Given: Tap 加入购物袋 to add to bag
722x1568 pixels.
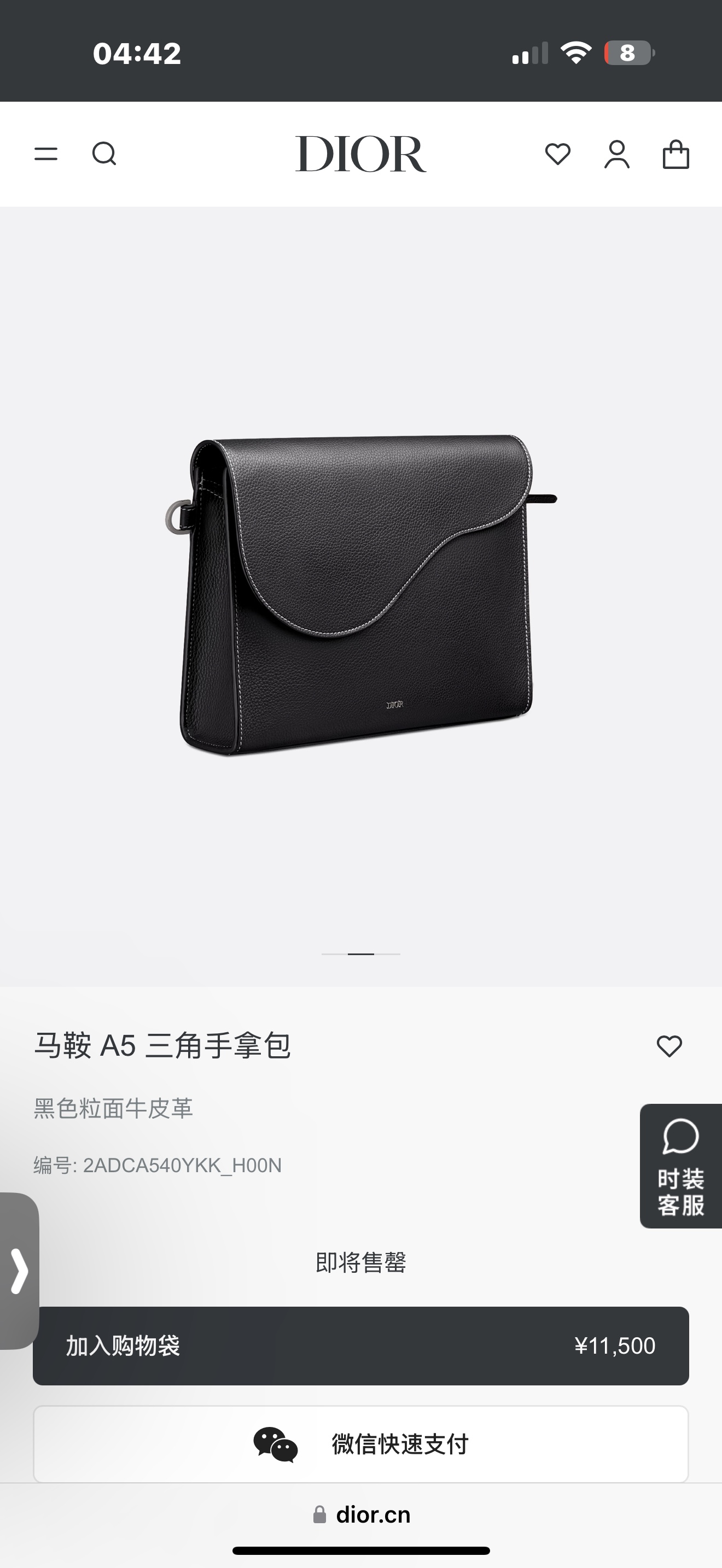Looking at the screenshot, I should pos(360,1346).
